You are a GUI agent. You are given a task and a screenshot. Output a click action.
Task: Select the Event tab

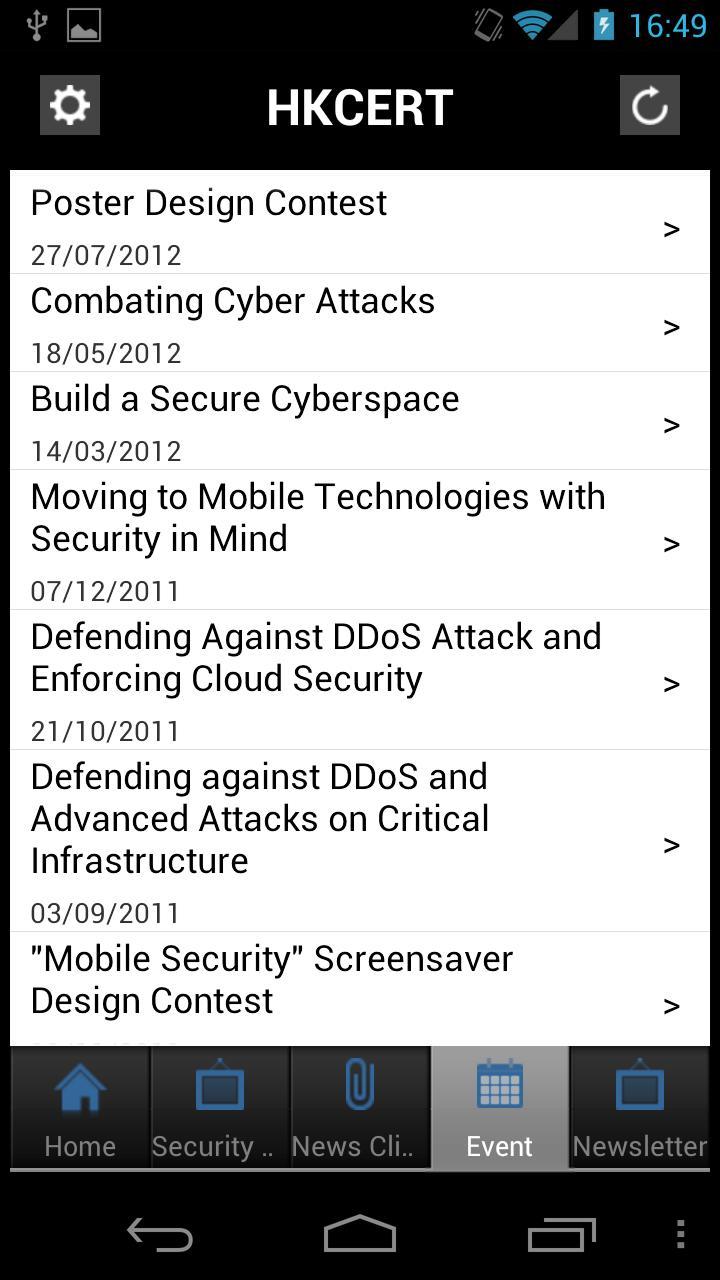click(500, 1108)
